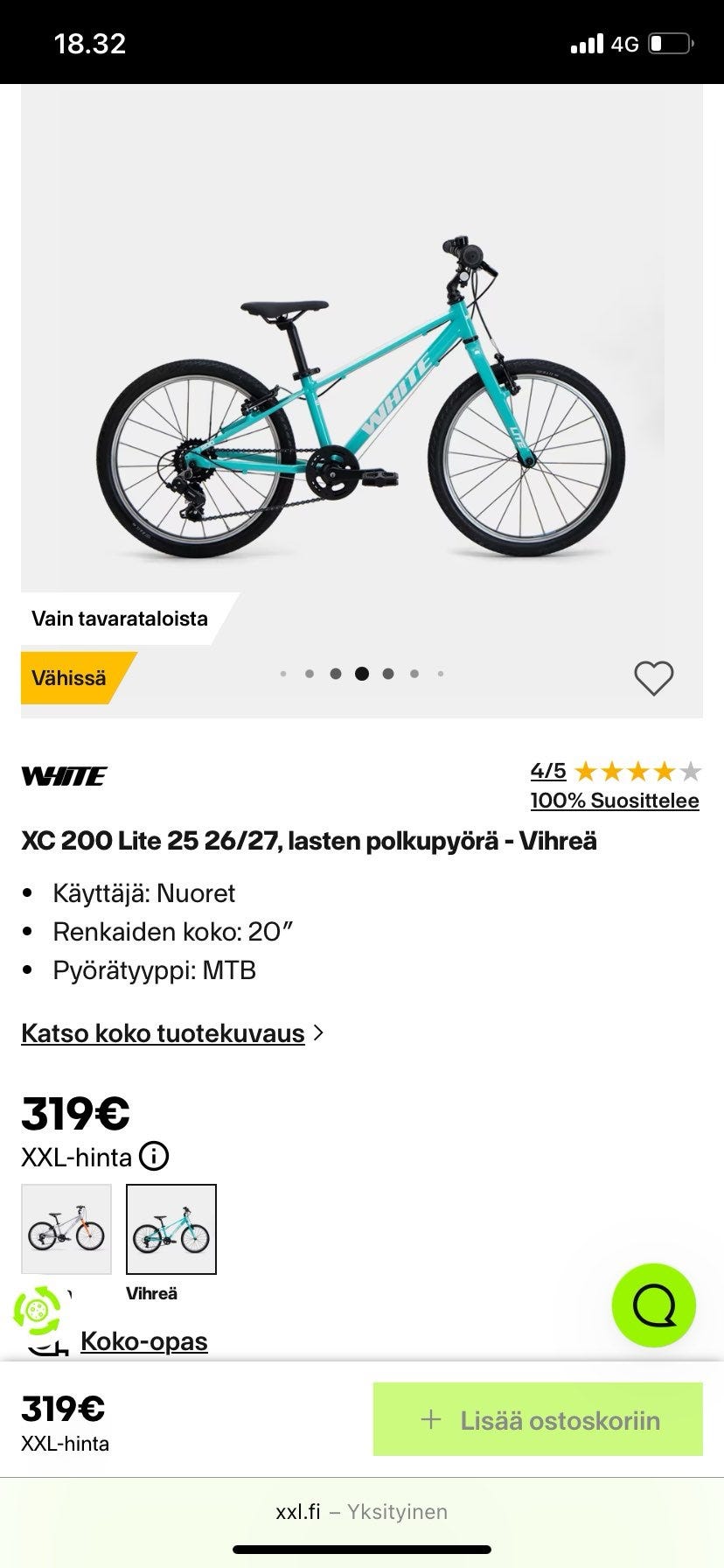Click the WHITE brand logo
The width and height of the screenshot is (724, 1568).
(62, 774)
